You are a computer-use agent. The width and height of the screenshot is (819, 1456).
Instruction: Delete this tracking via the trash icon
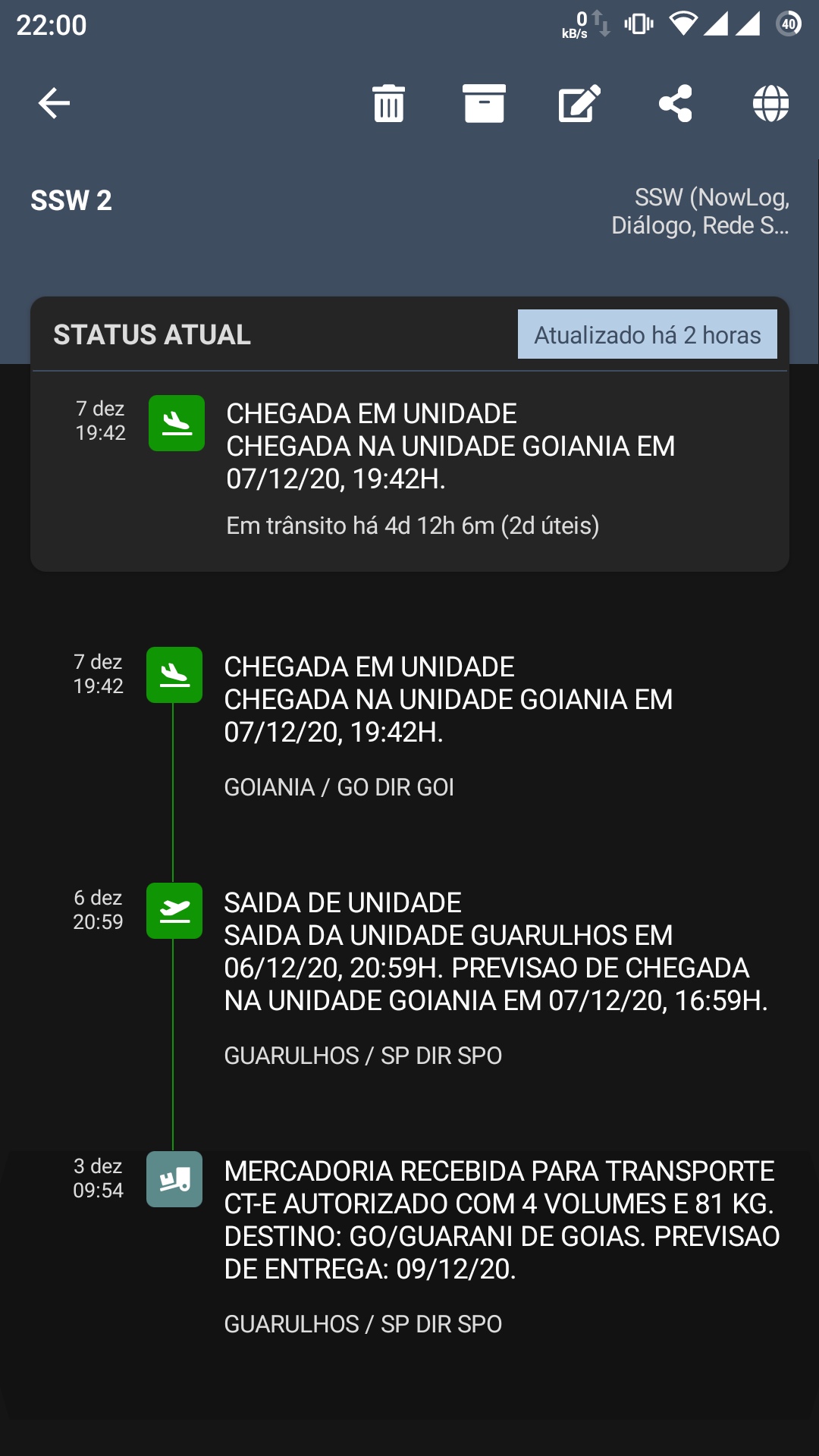pos(389,103)
